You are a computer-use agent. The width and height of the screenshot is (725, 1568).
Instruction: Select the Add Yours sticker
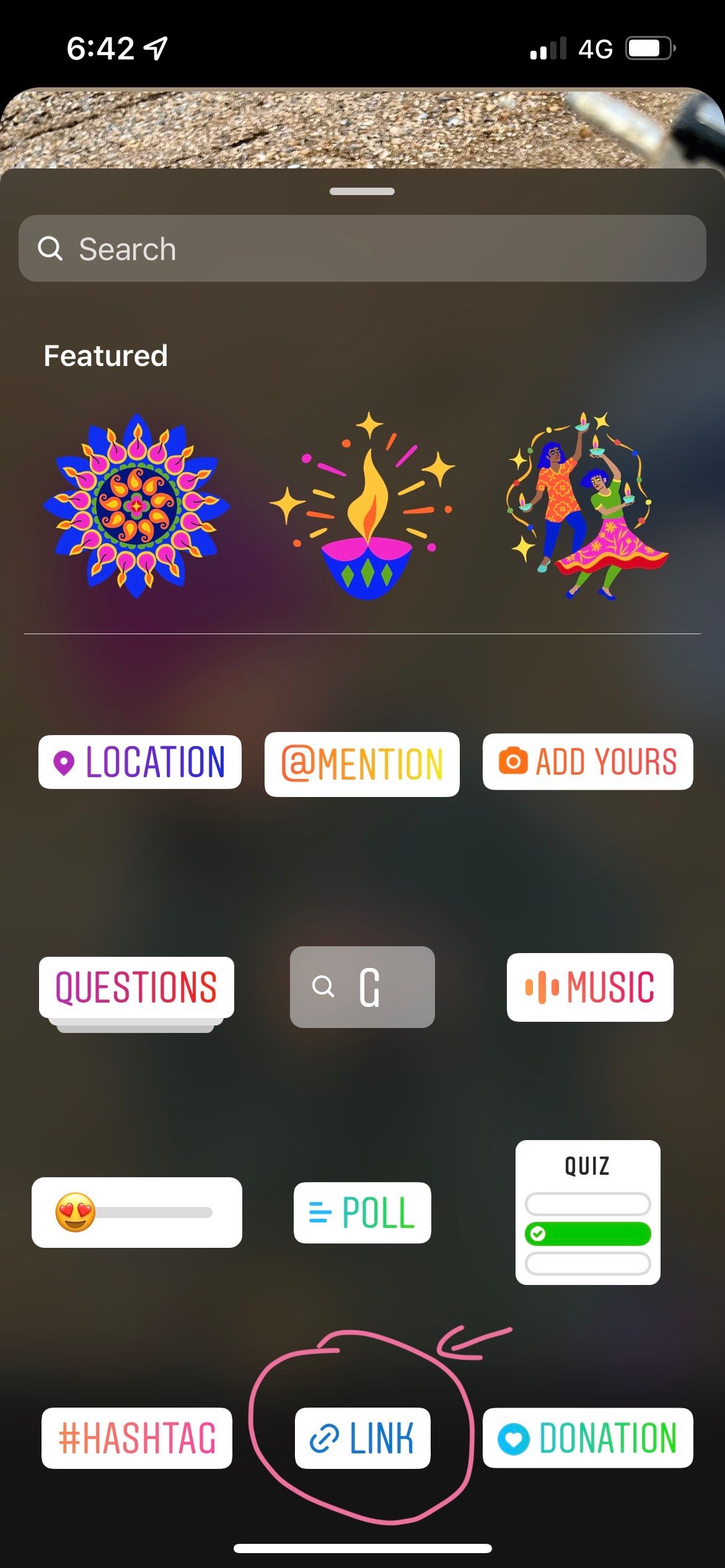coord(587,762)
